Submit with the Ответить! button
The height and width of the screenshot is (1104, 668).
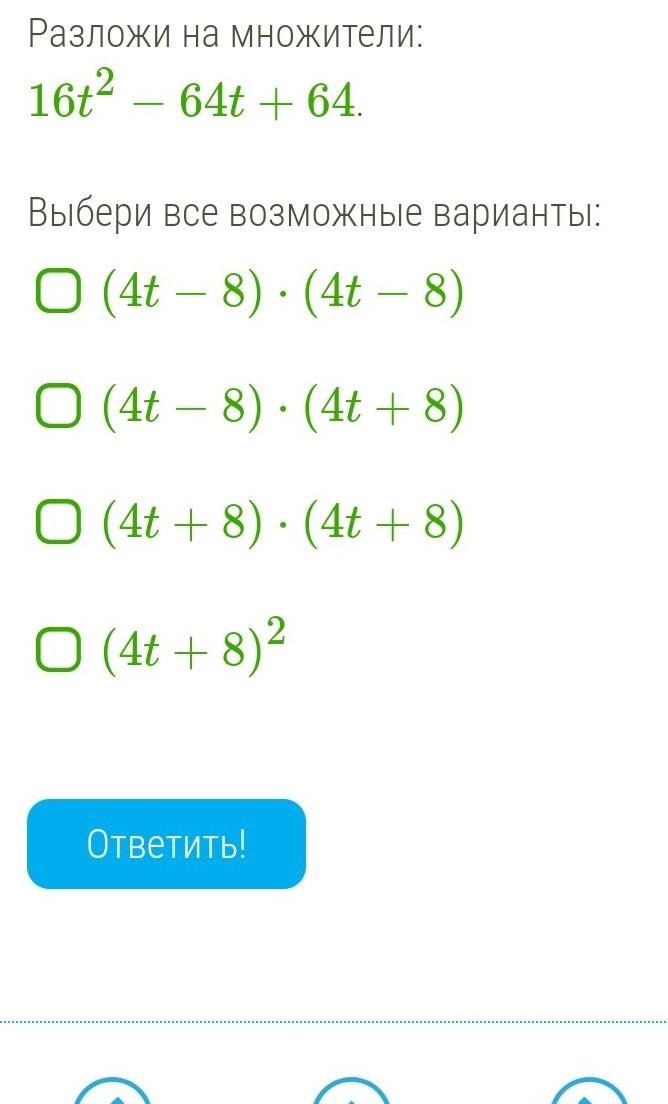click(x=166, y=844)
